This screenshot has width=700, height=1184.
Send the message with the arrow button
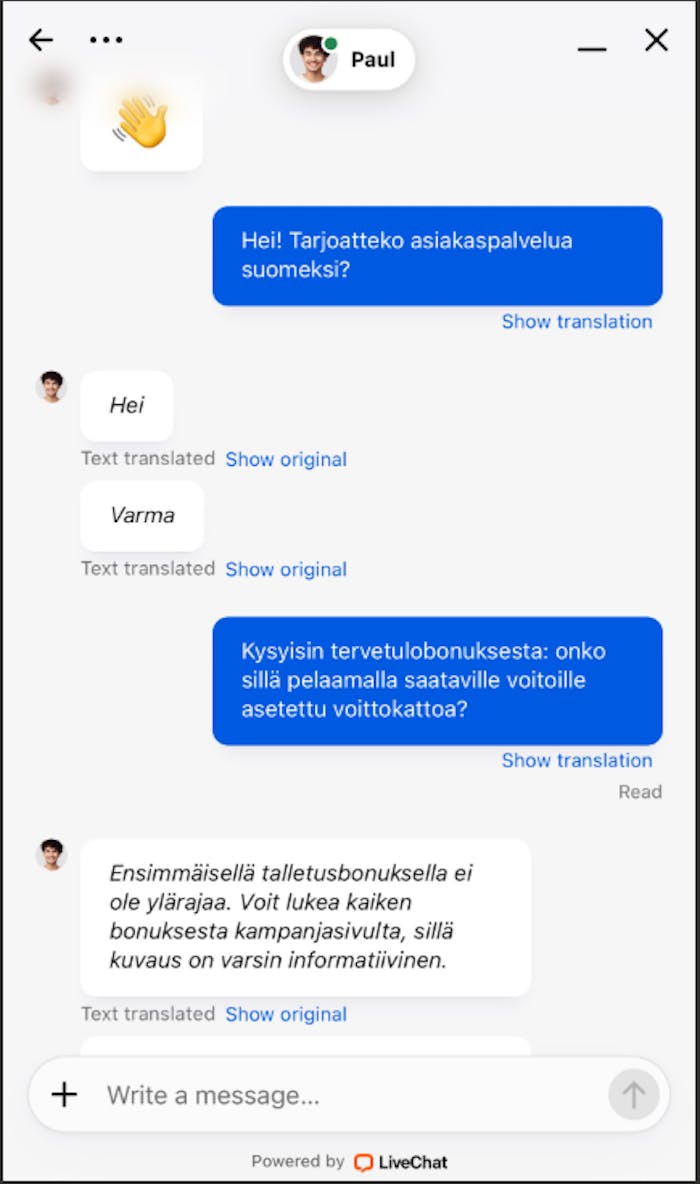pos(633,1095)
